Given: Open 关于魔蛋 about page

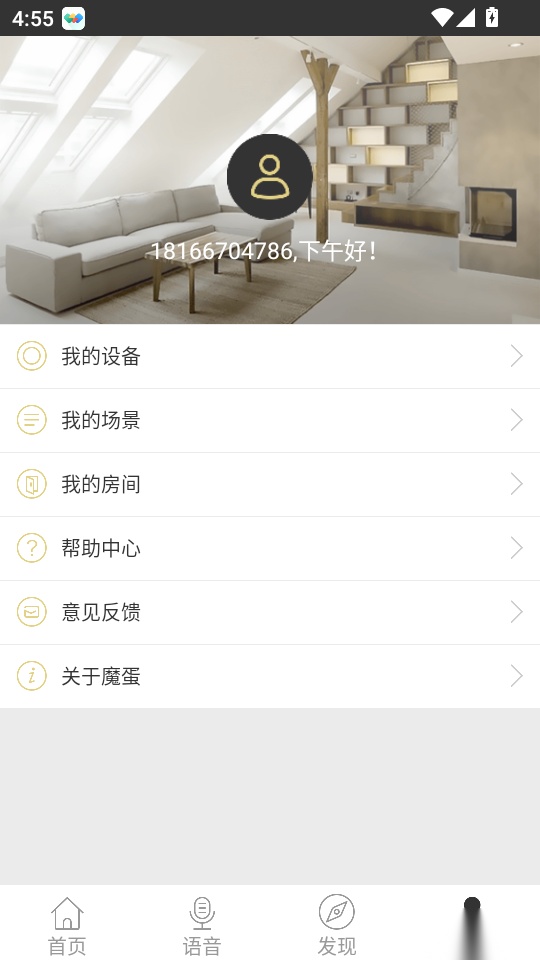Looking at the screenshot, I should tap(270, 676).
